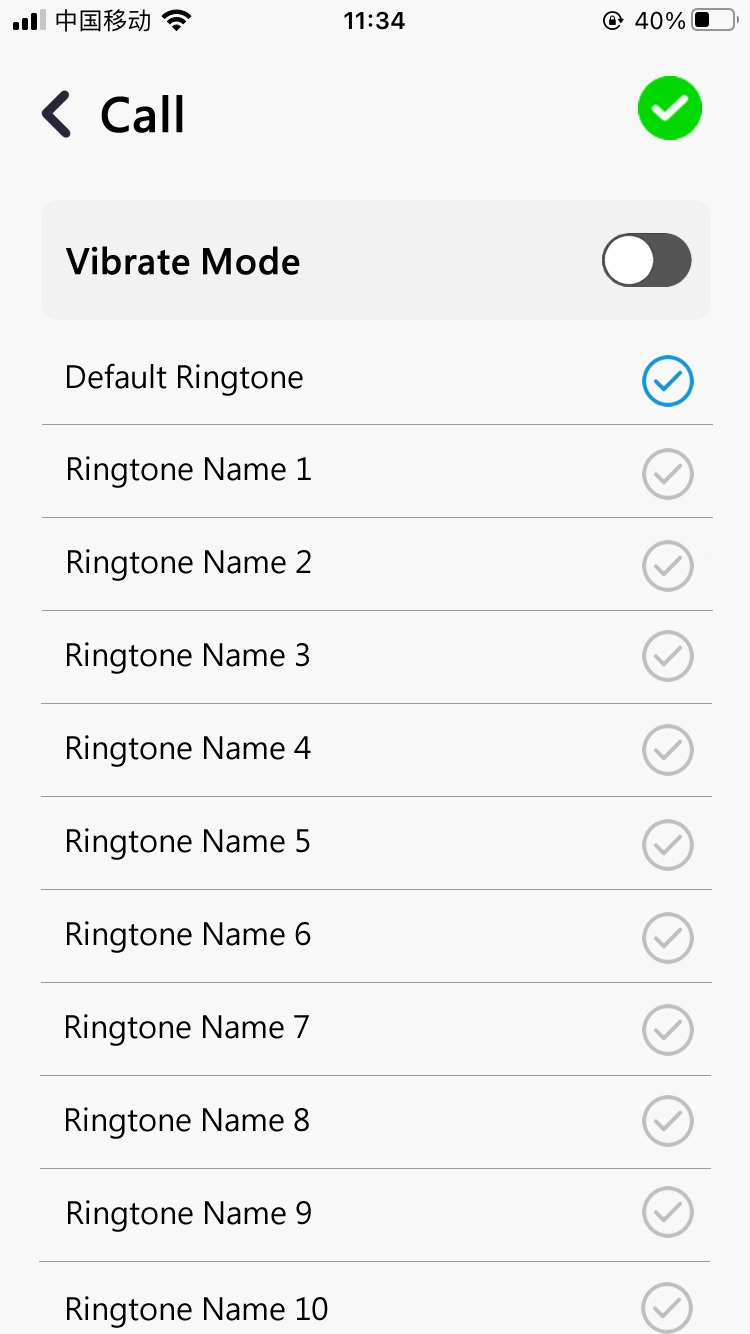The width and height of the screenshot is (750, 1334).
Task: Select Default Ringtone
Action: tap(376, 378)
